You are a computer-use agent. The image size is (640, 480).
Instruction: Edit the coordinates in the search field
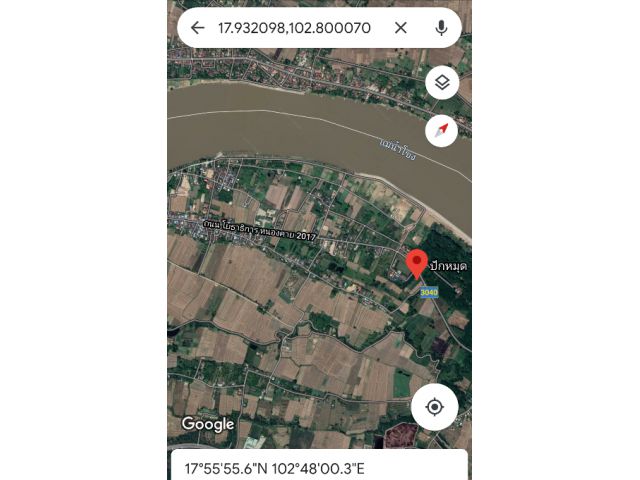point(294,28)
